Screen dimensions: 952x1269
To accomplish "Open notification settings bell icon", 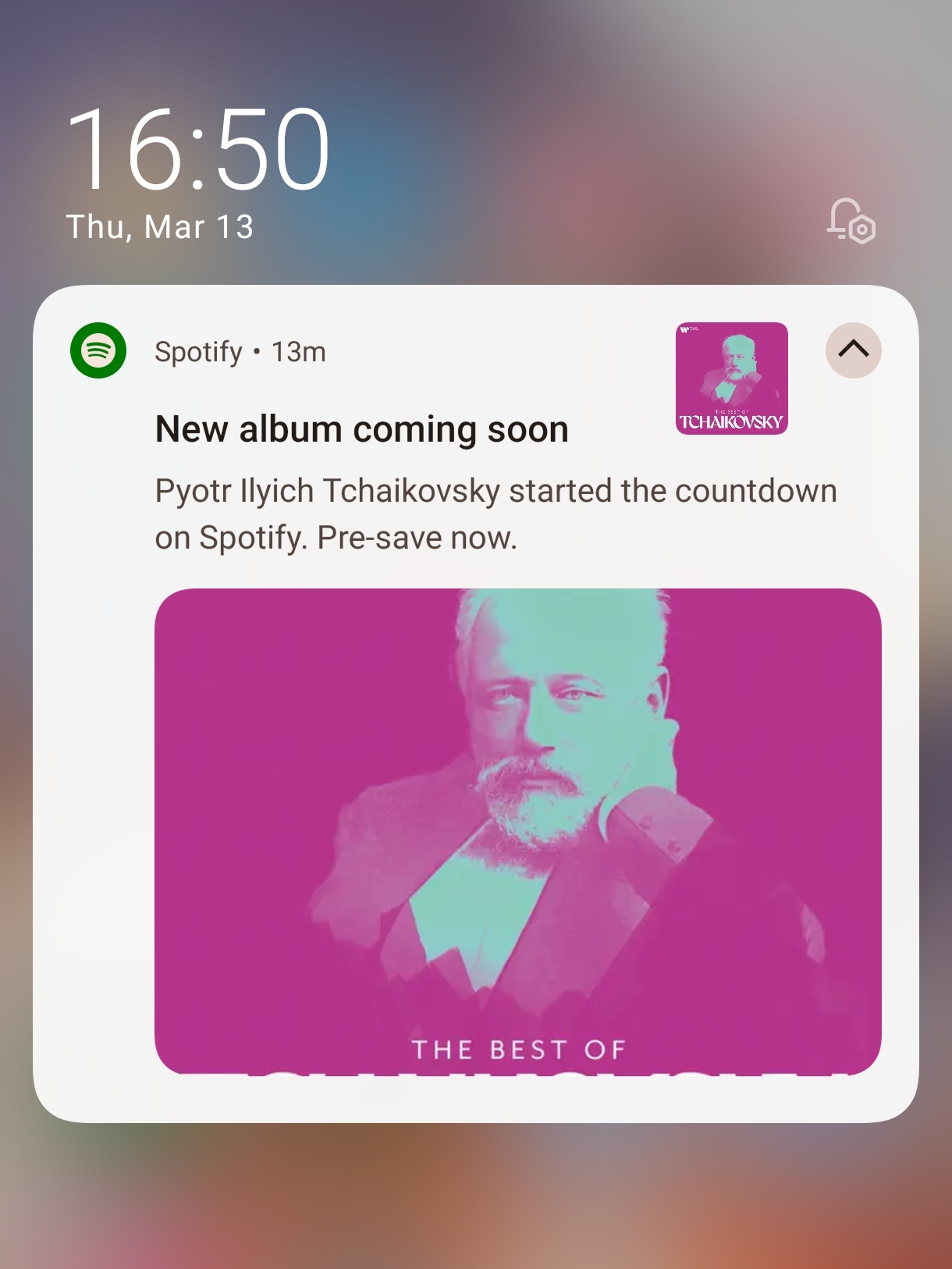I will coord(851,221).
